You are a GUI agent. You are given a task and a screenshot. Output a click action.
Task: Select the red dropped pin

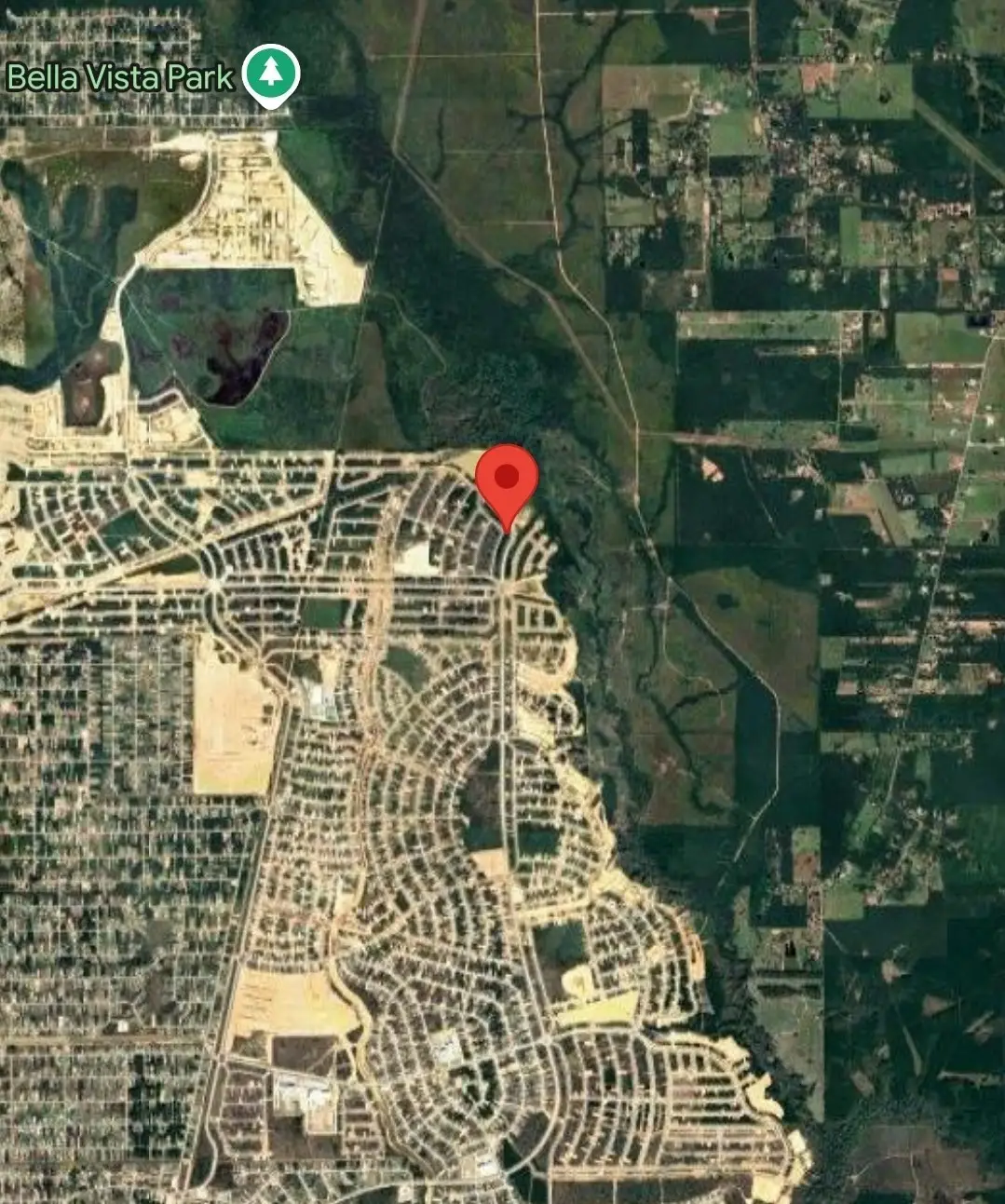tap(506, 480)
